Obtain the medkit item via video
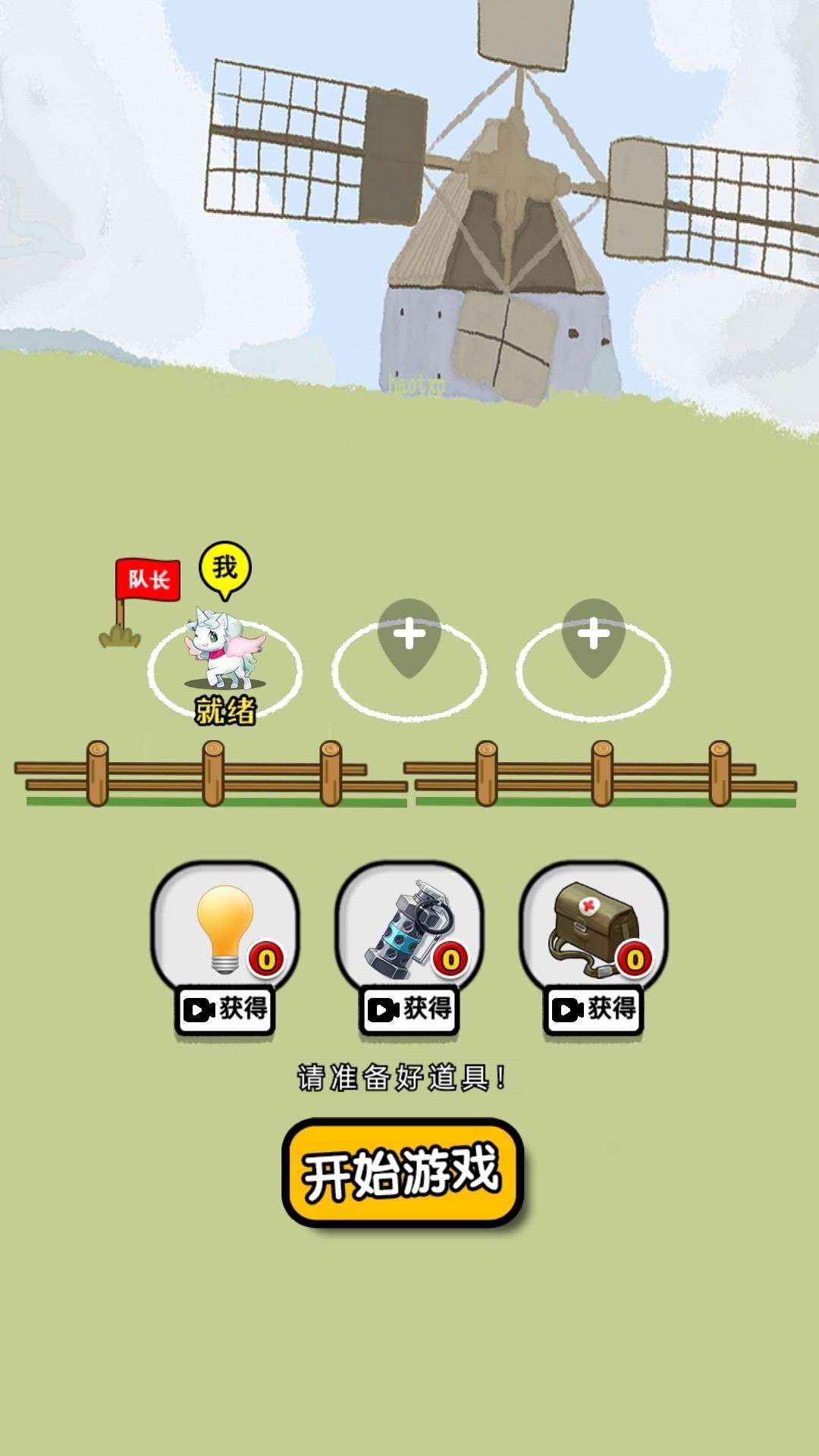The image size is (819, 1456). (594, 1009)
